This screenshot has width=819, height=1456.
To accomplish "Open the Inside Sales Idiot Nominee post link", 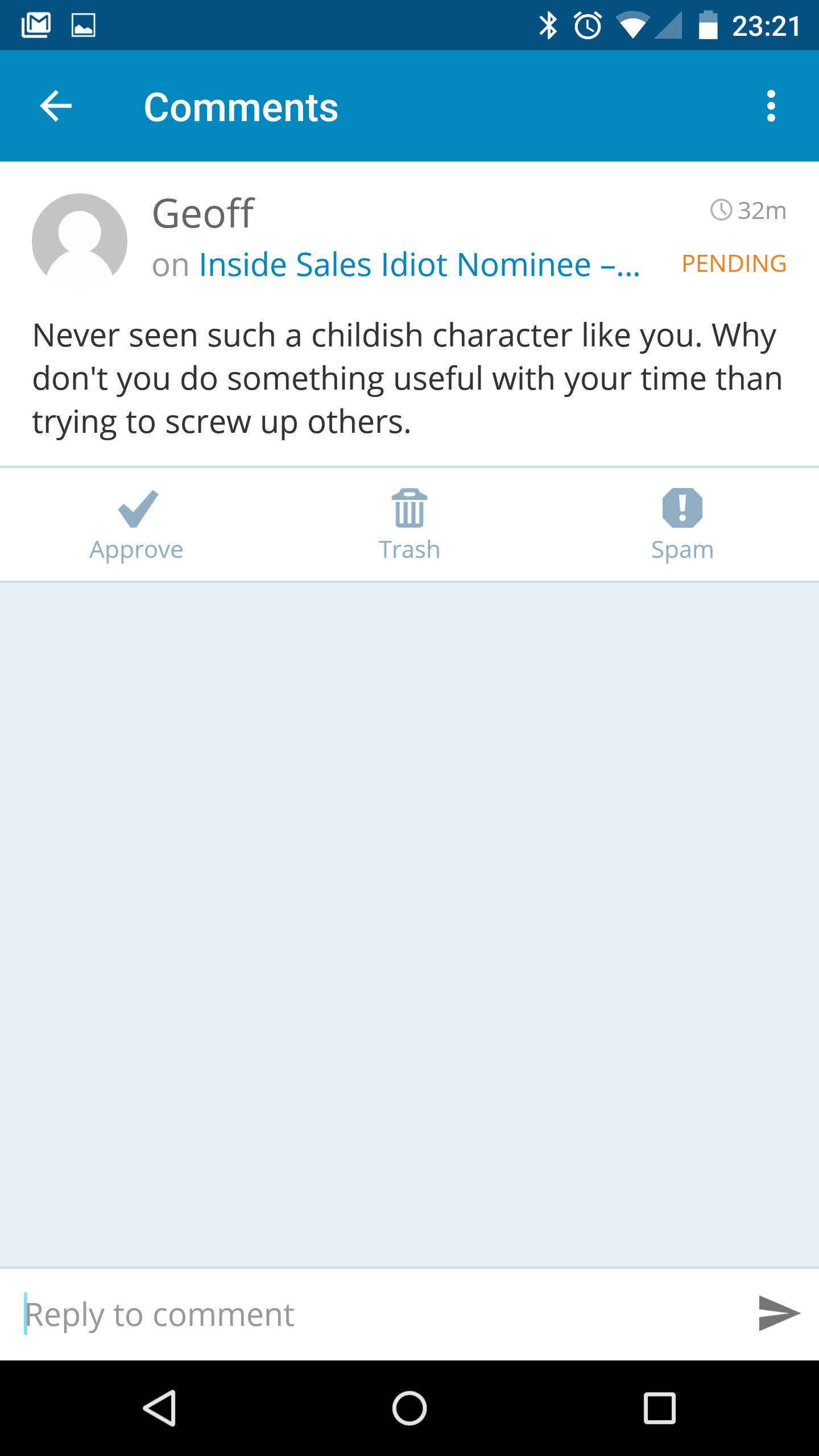I will click(x=419, y=265).
